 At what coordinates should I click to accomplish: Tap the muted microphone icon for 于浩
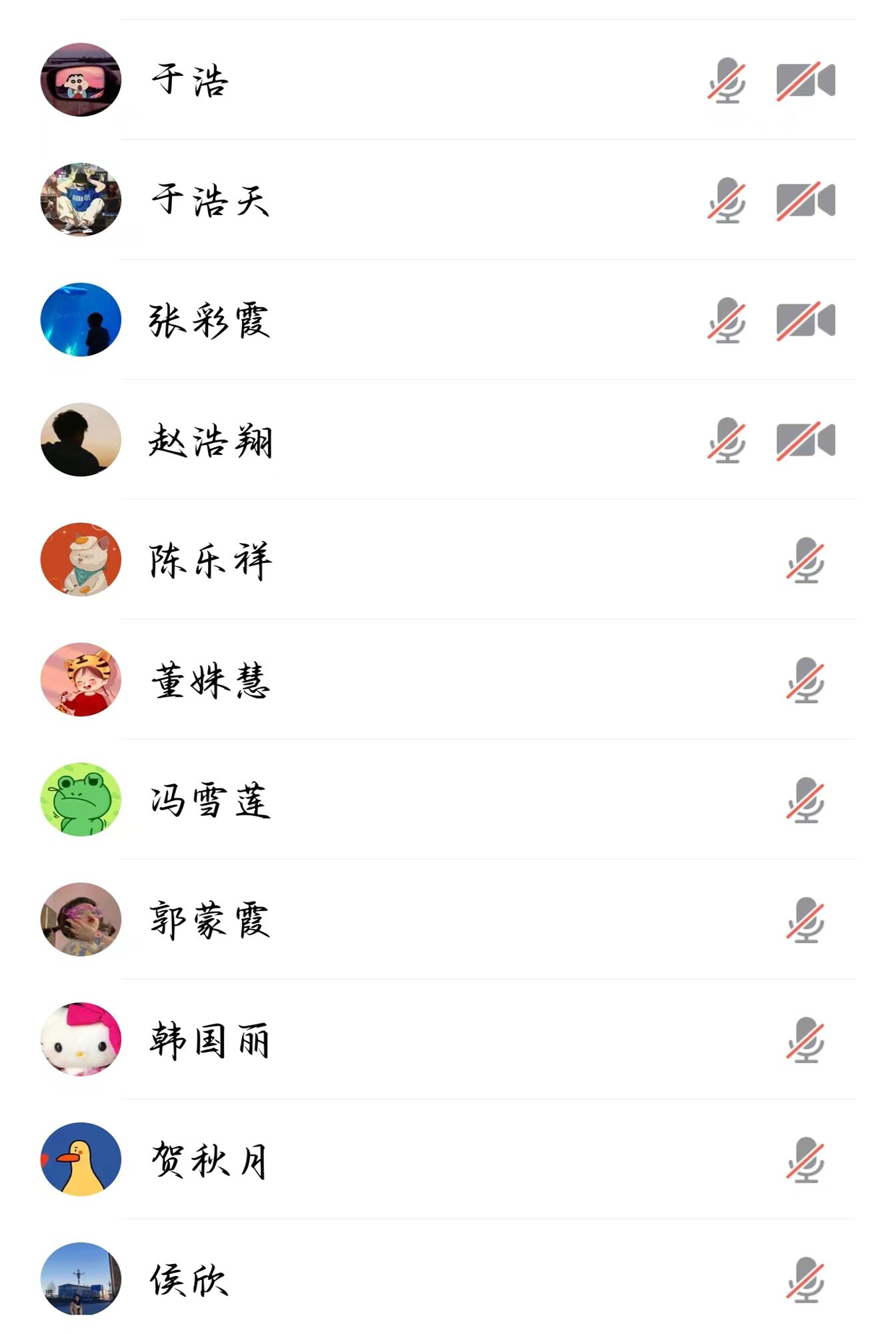[727, 81]
